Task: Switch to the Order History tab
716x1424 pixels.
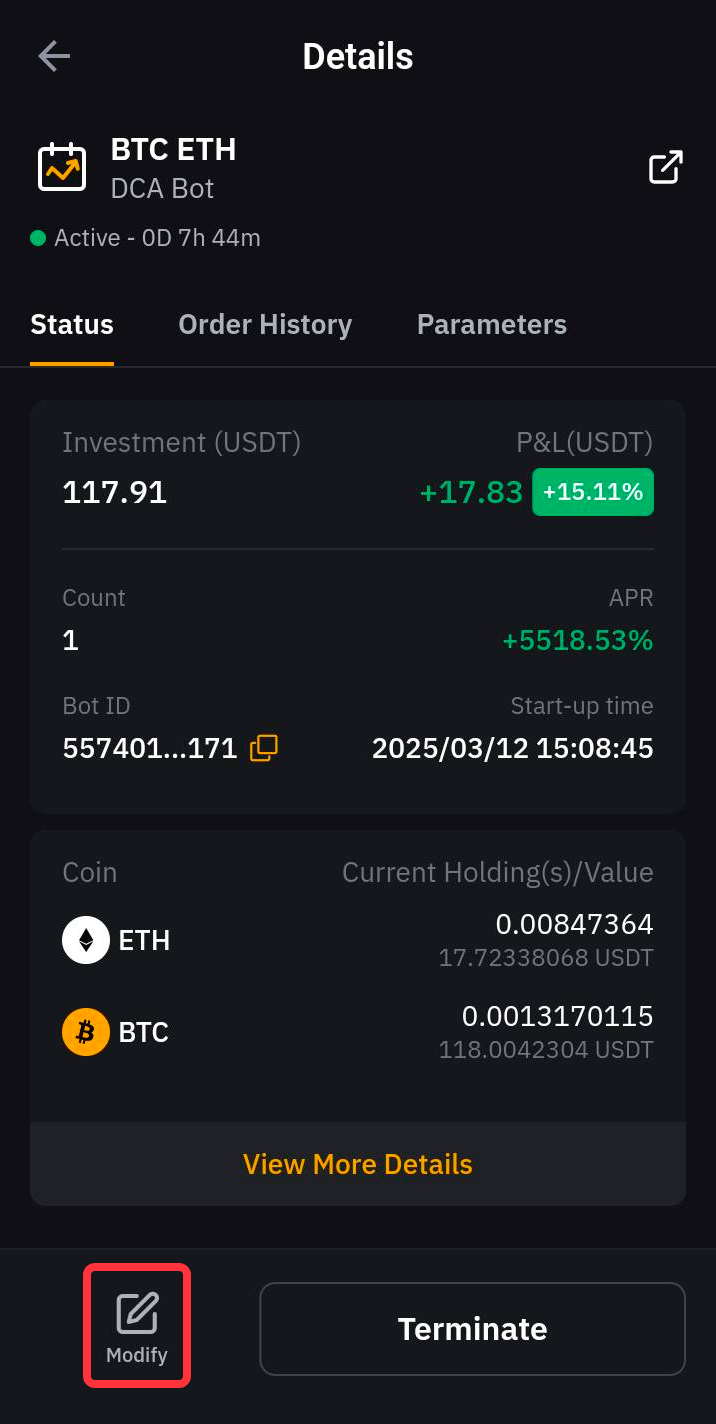Action: 265,325
